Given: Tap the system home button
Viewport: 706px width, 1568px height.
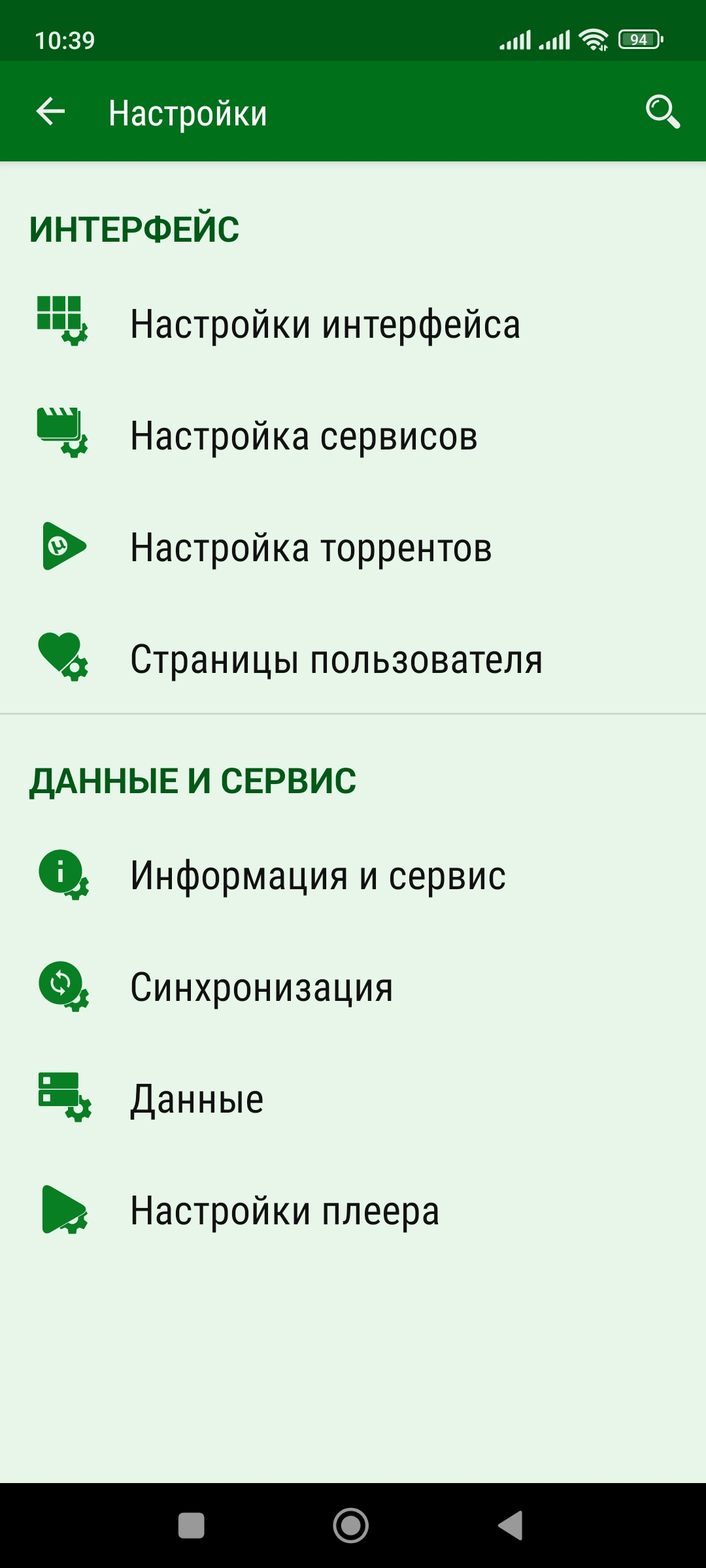Looking at the screenshot, I should (351, 1526).
